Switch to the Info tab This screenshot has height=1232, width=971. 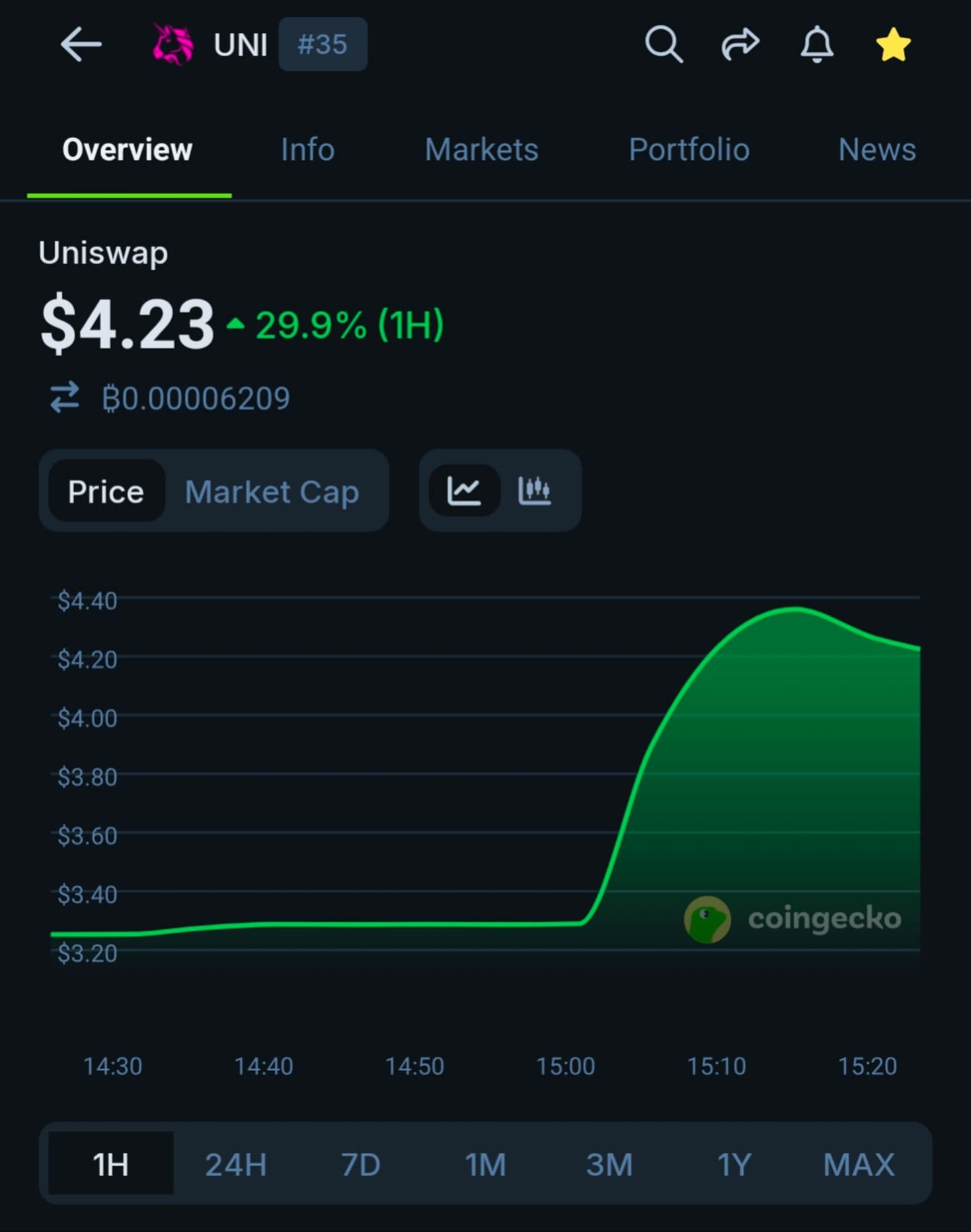click(307, 150)
